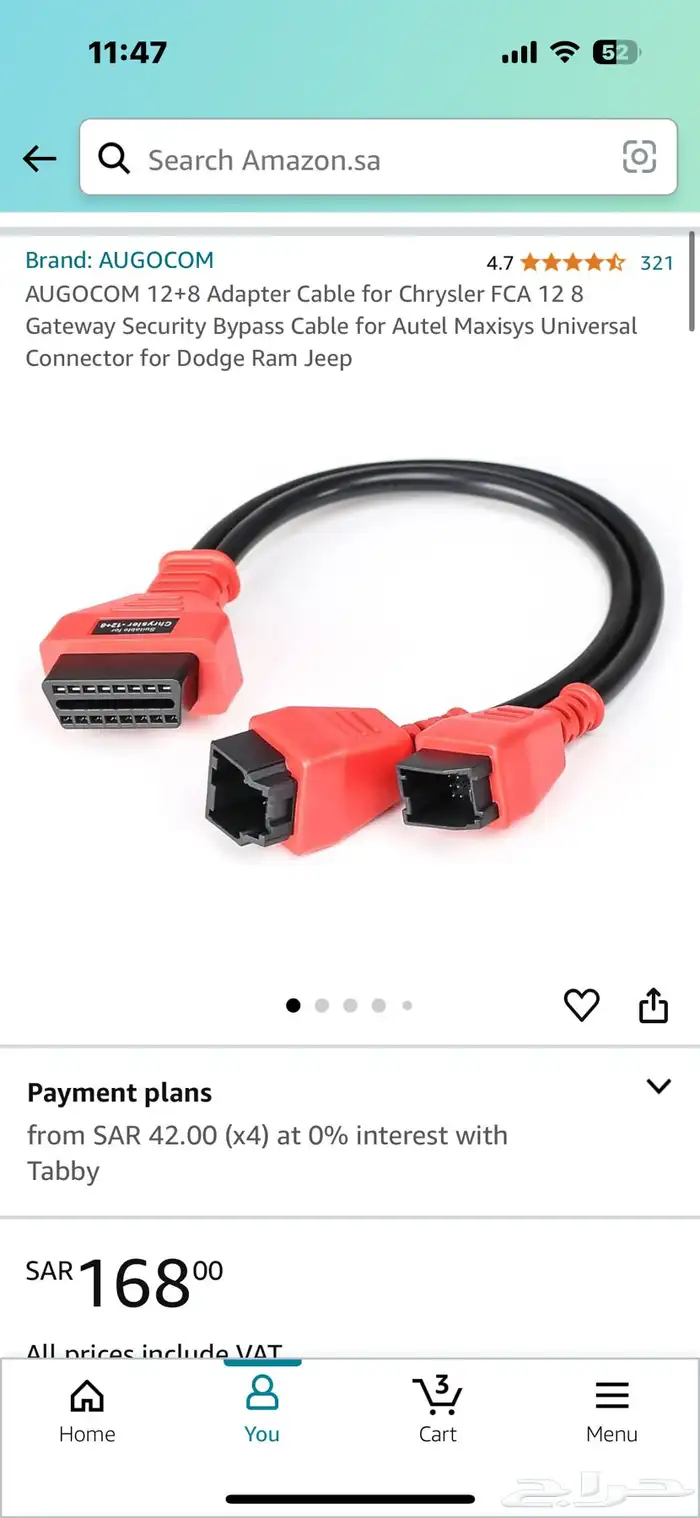
Task: Share this product
Action: (653, 1005)
